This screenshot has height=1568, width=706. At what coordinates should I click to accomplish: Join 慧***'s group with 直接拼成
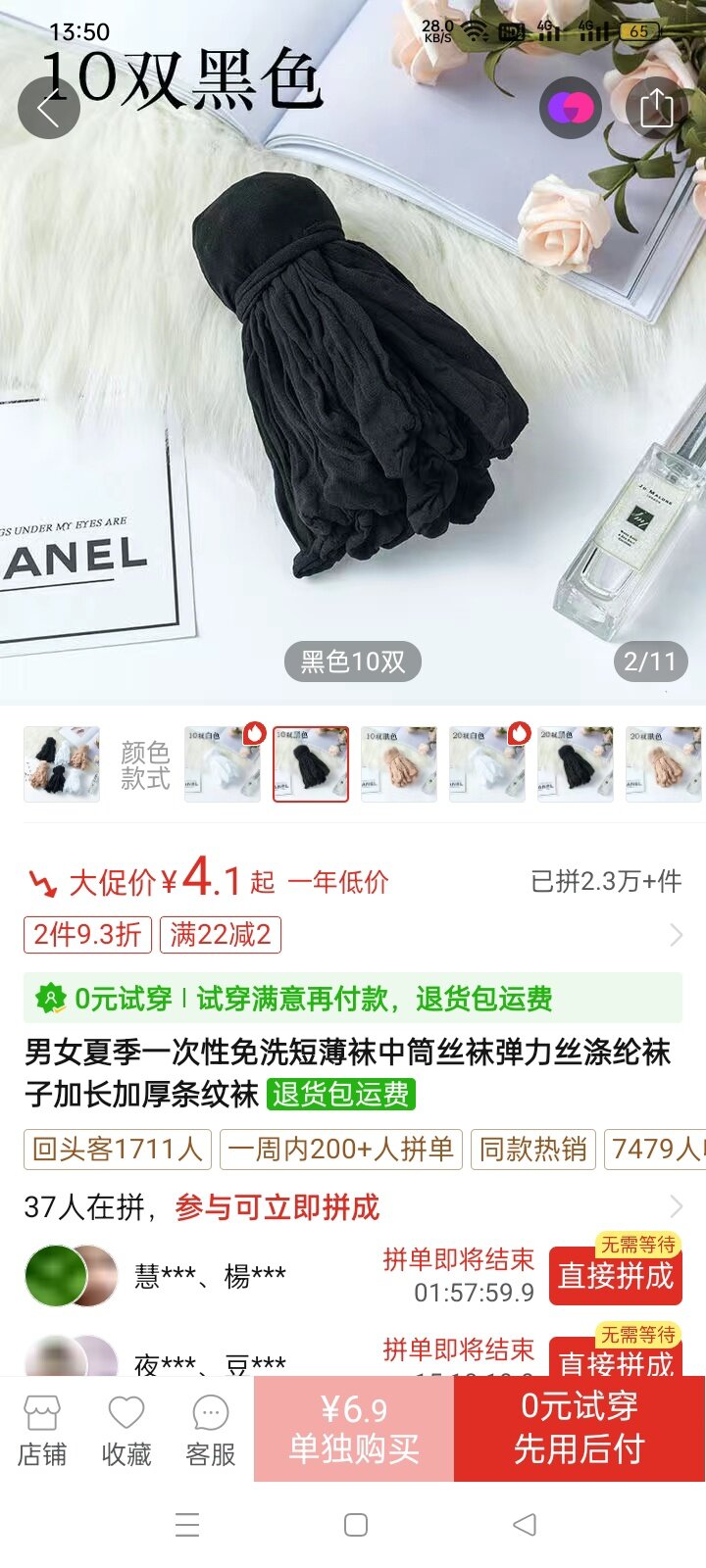point(615,1276)
